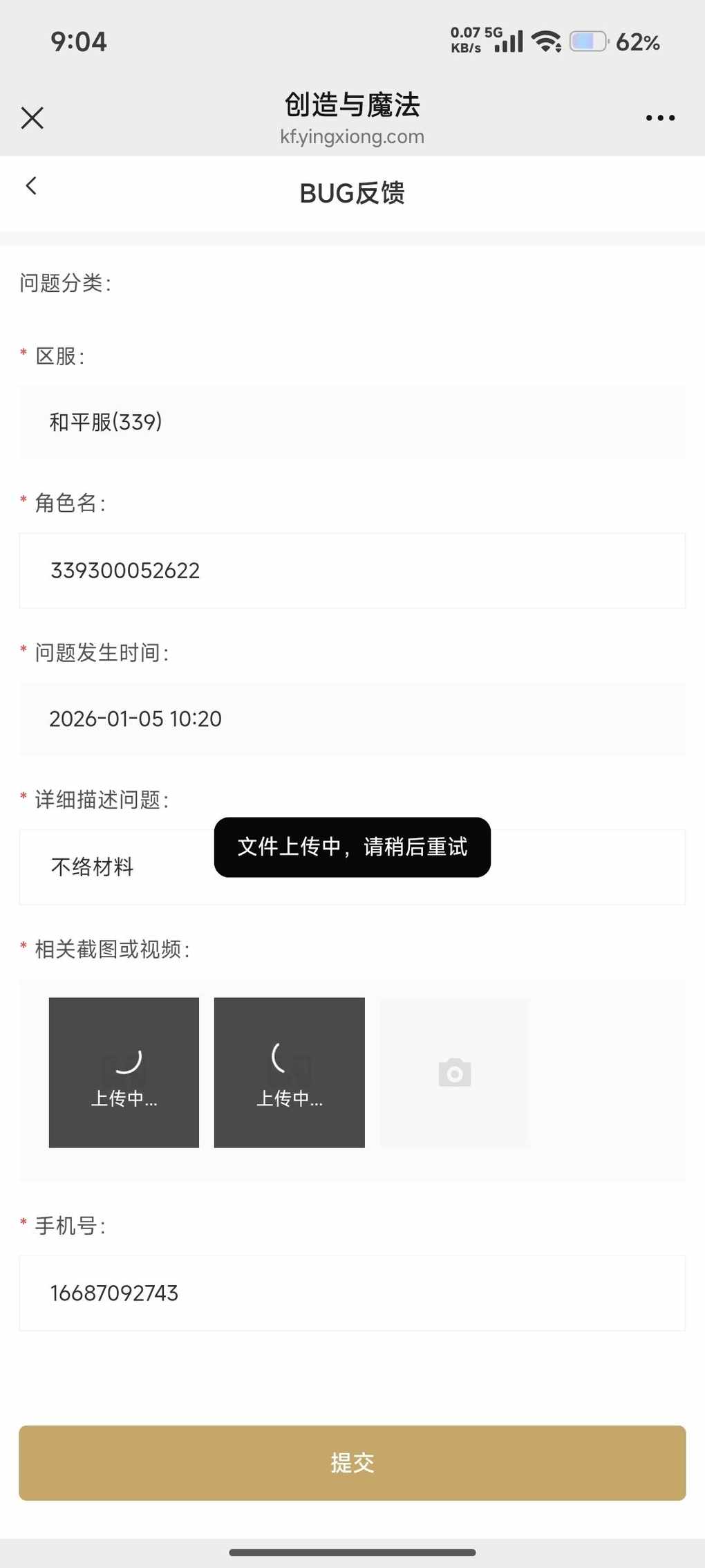The image size is (705, 1568).
Task: Open the 区服 server selector
Action: coord(352,422)
